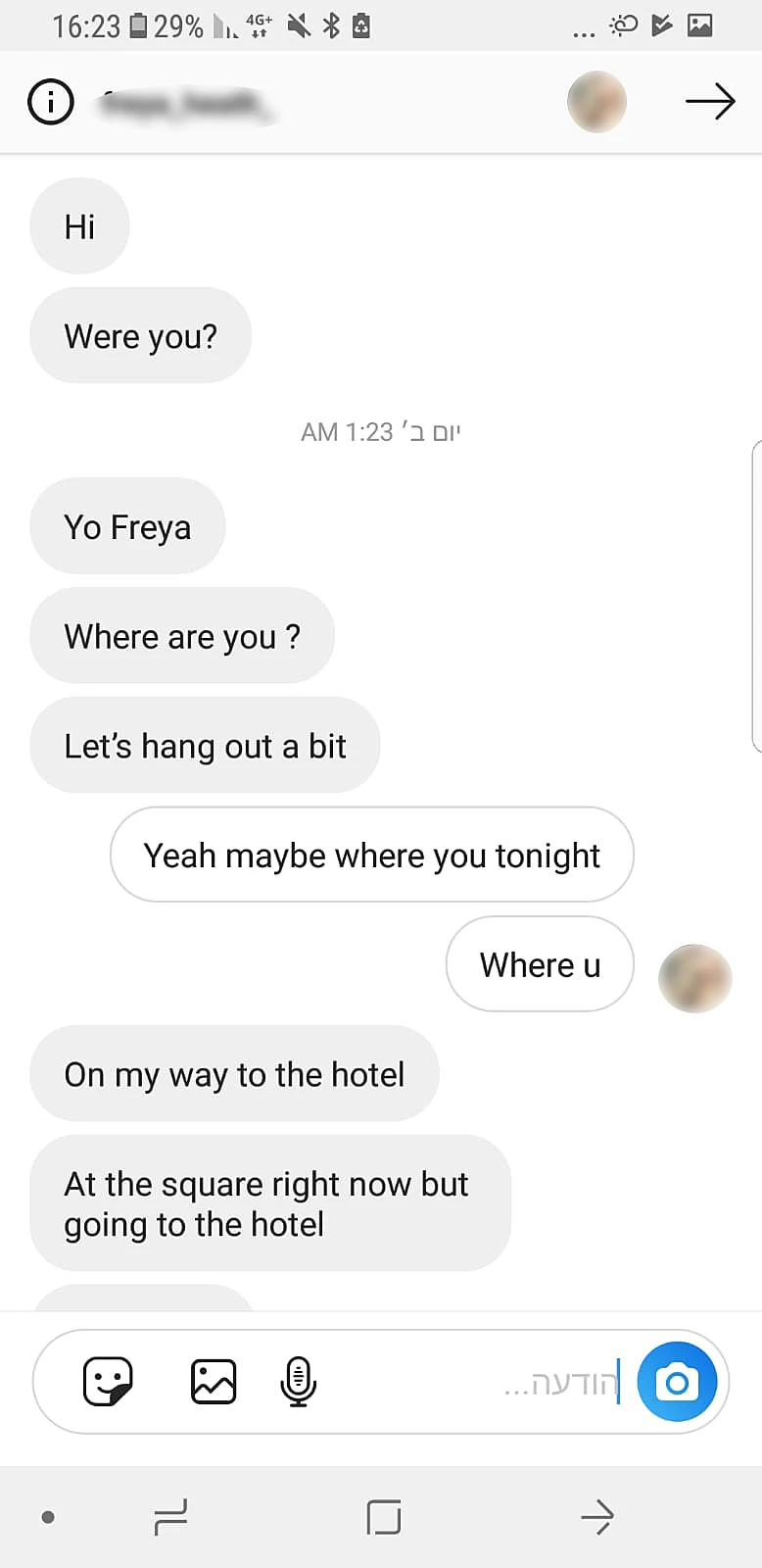Tap the system back navigation arrow
The width and height of the screenshot is (762, 1568).
(596, 1518)
